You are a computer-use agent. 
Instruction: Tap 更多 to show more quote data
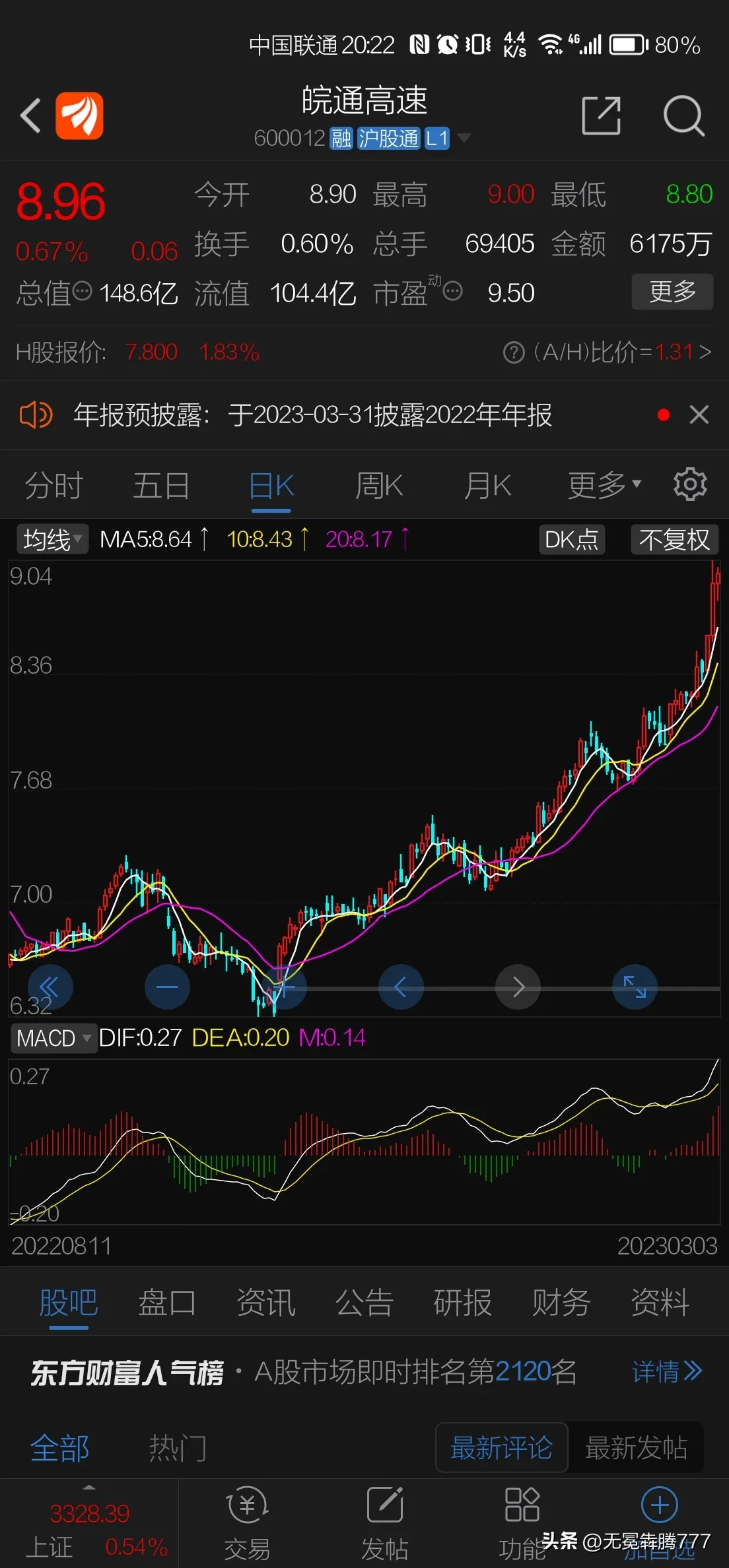point(672,292)
